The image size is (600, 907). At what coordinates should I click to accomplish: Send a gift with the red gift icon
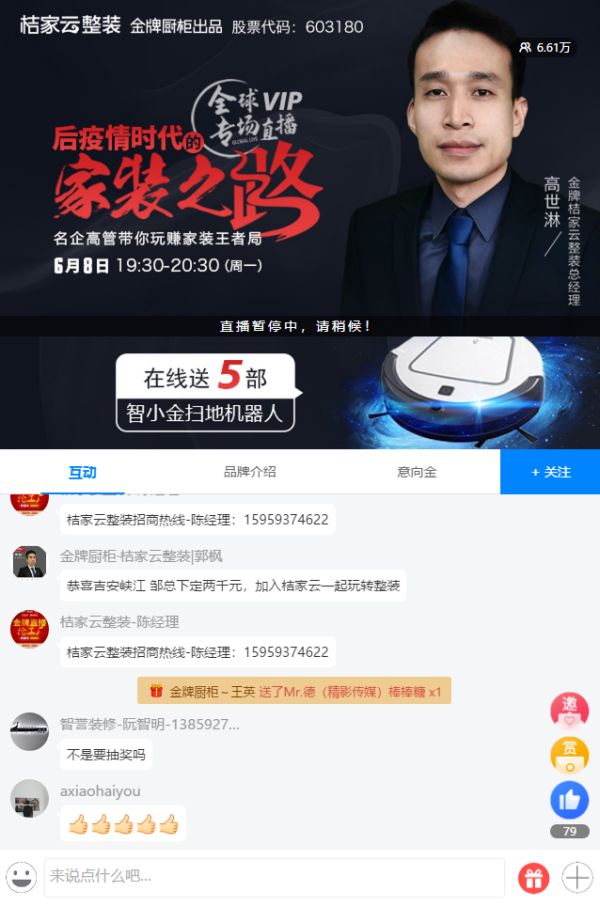click(533, 878)
